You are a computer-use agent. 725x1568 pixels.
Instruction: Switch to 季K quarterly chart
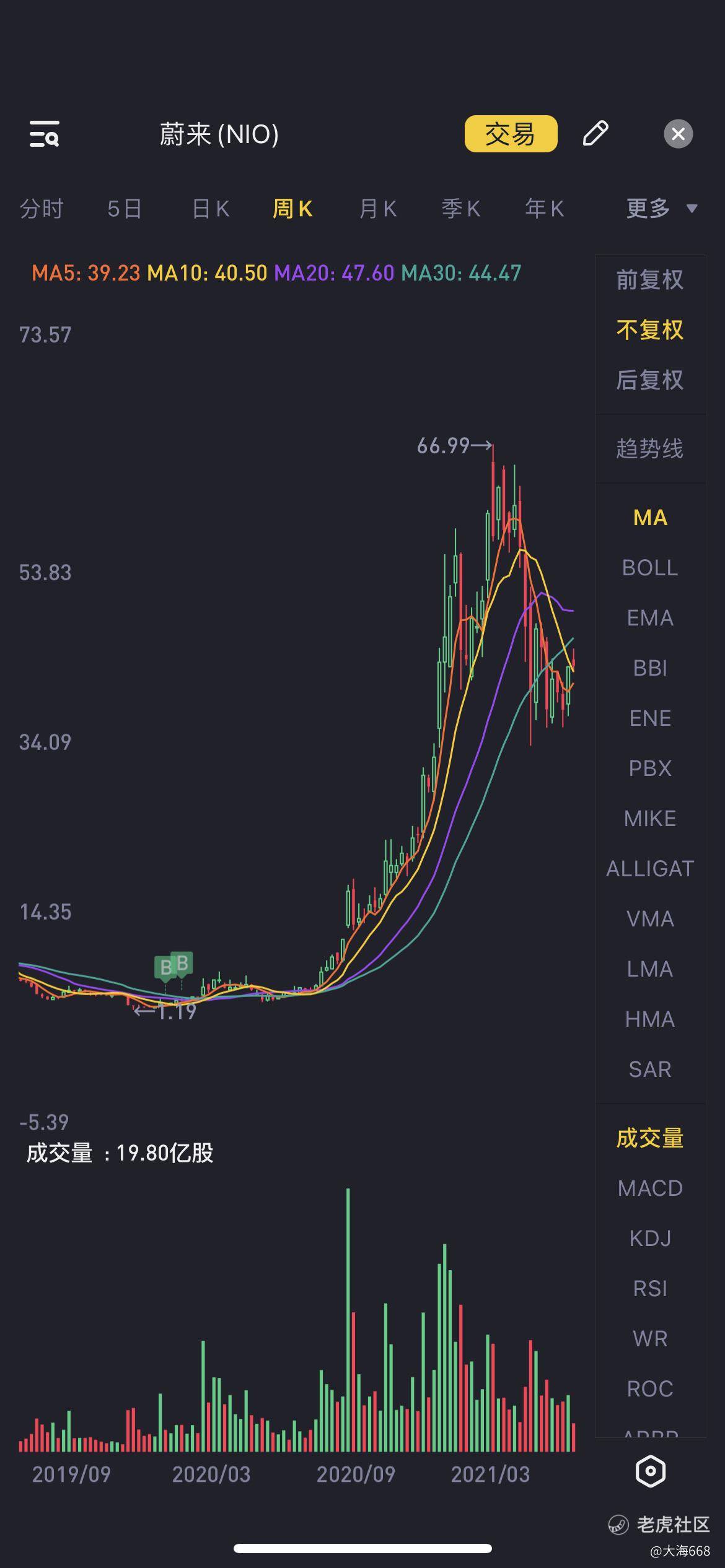[460, 209]
